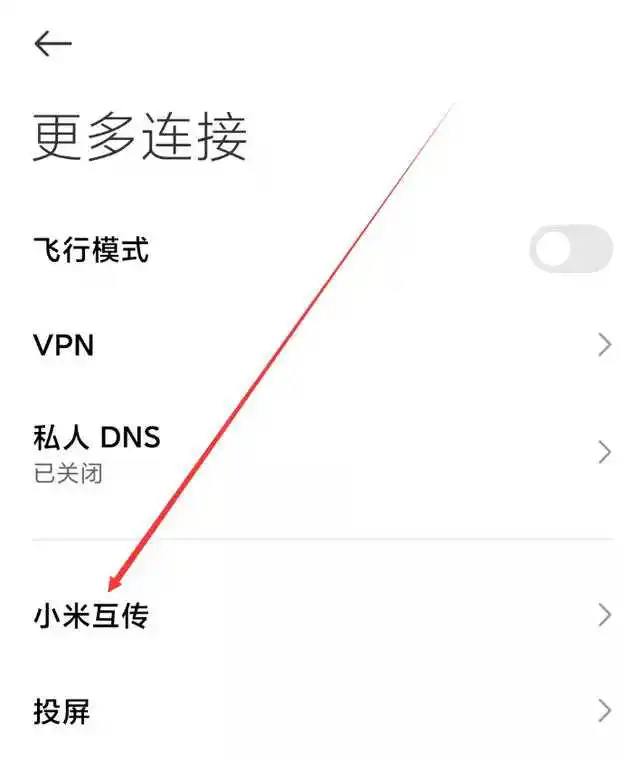Open 私人 DNS settings
Viewport: 640px width, 760px height.
point(320,452)
